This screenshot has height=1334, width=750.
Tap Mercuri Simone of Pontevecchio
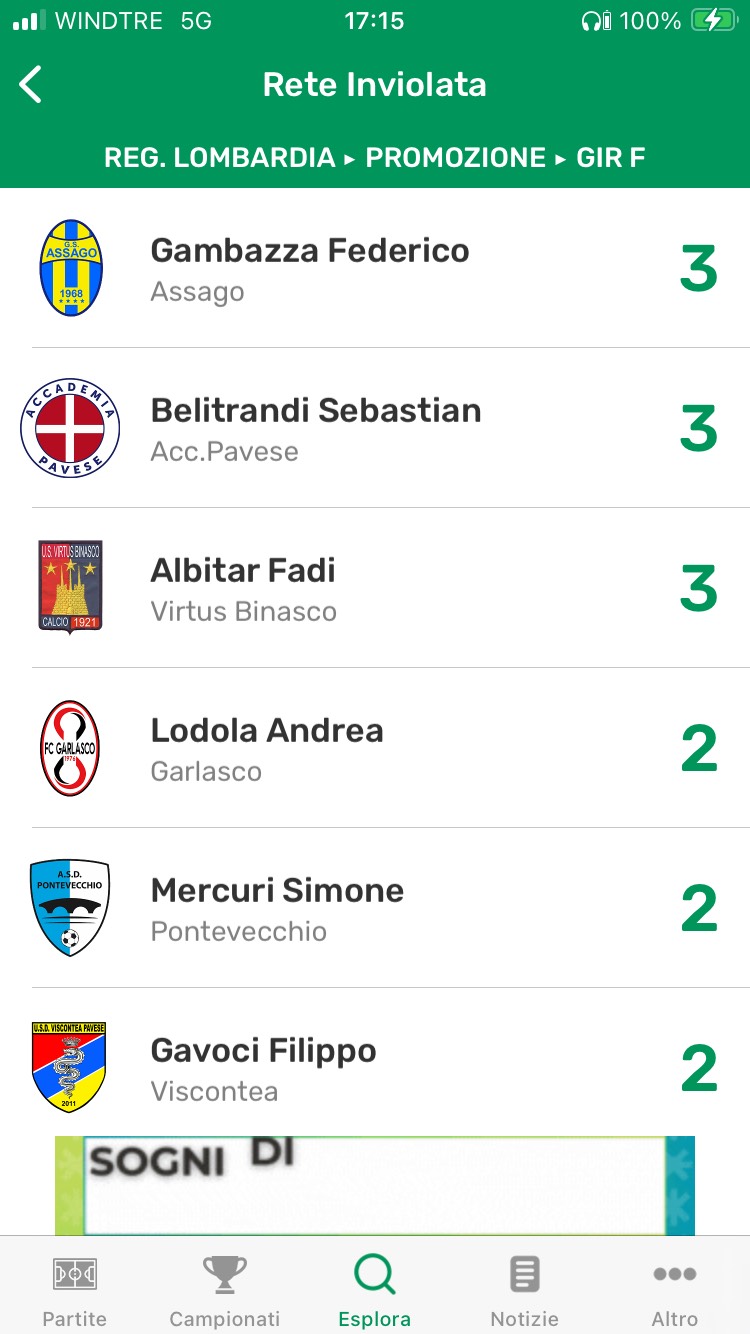click(x=375, y=909)
